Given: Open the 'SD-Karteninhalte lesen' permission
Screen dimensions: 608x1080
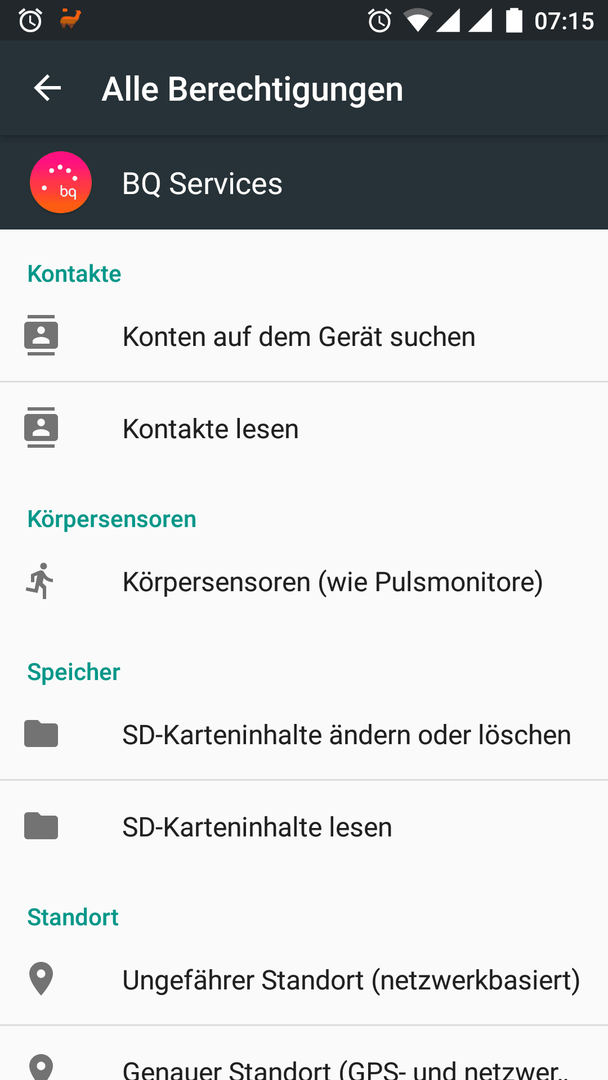Looking at the screenshot, I should [x=304, y=827].
